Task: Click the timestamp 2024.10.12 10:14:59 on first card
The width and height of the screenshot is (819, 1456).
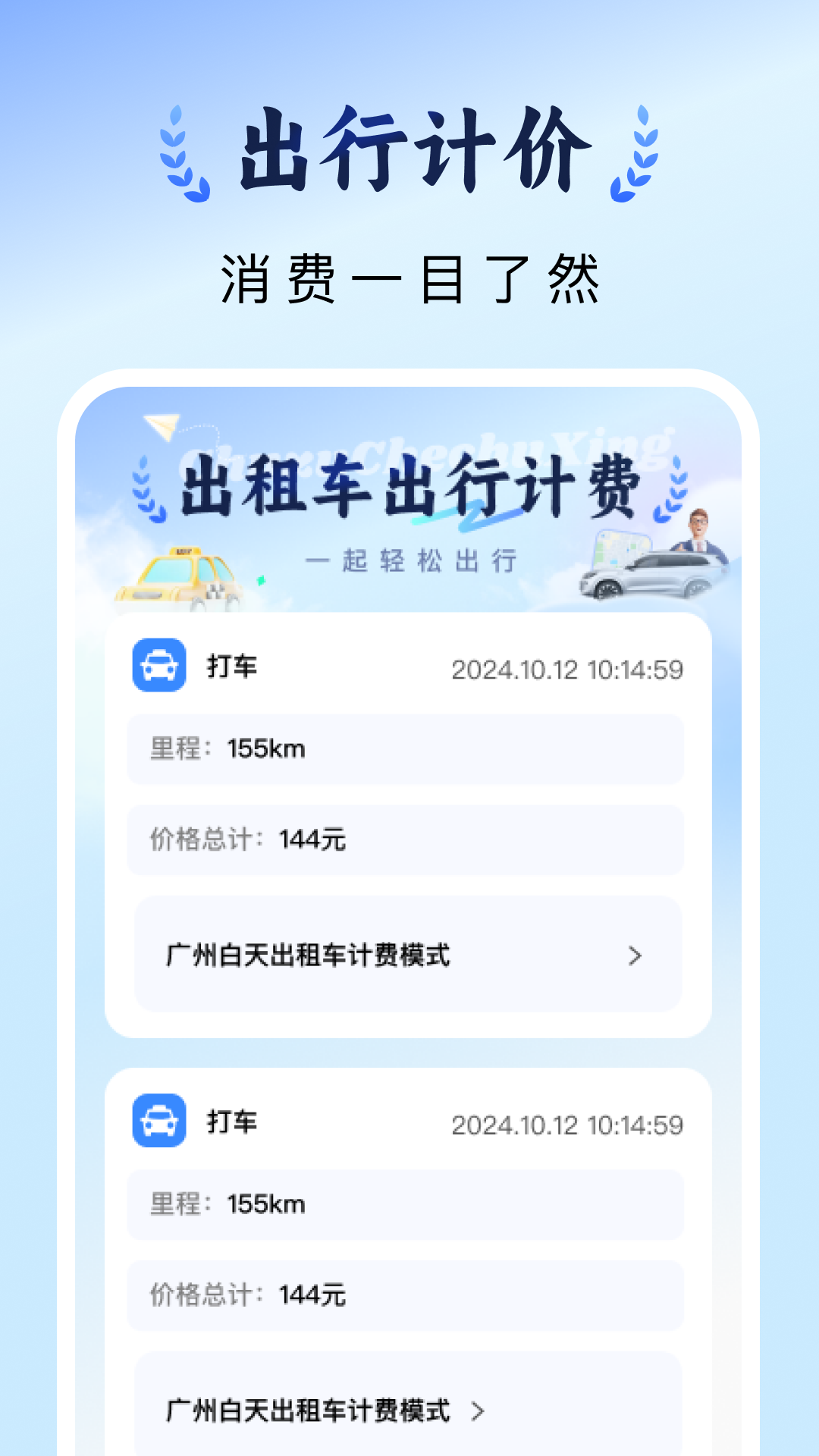Action: [x=569, y=670]
